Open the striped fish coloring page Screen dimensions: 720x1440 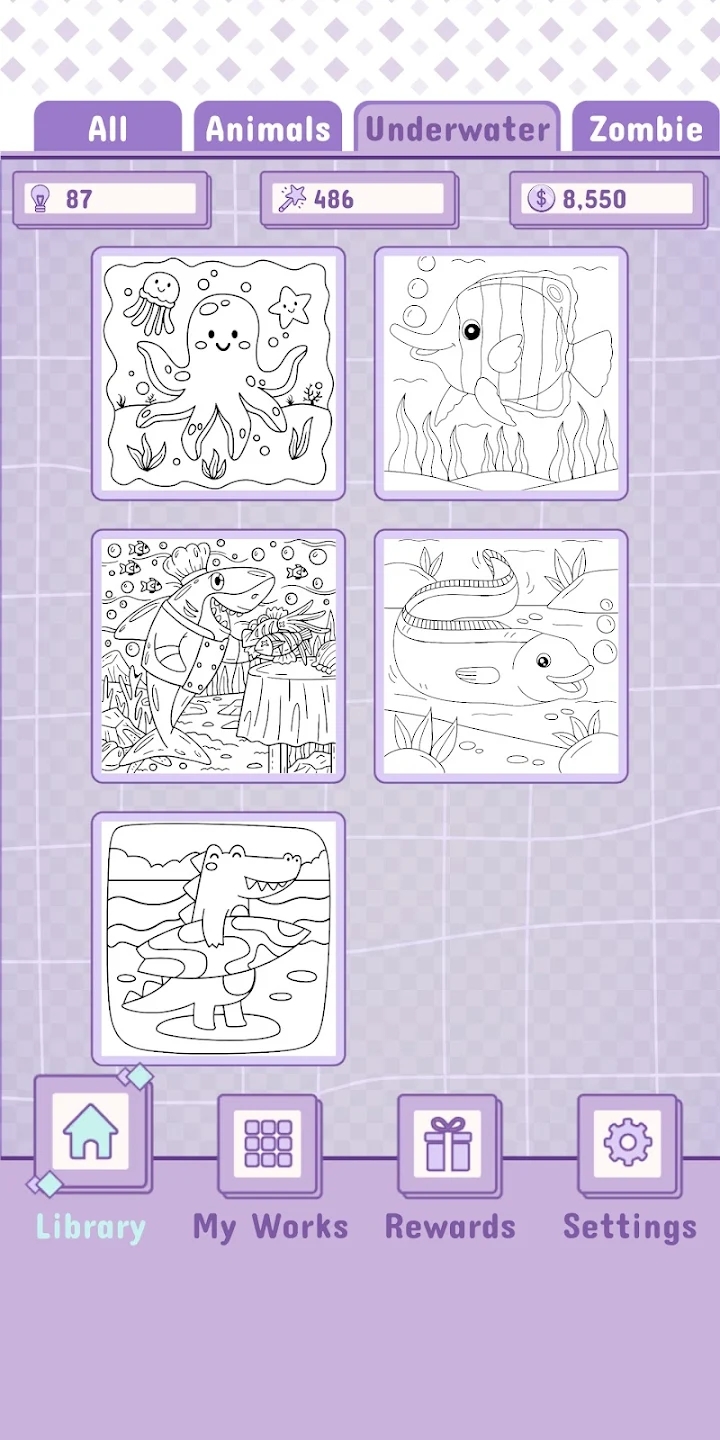click(501, 373)
